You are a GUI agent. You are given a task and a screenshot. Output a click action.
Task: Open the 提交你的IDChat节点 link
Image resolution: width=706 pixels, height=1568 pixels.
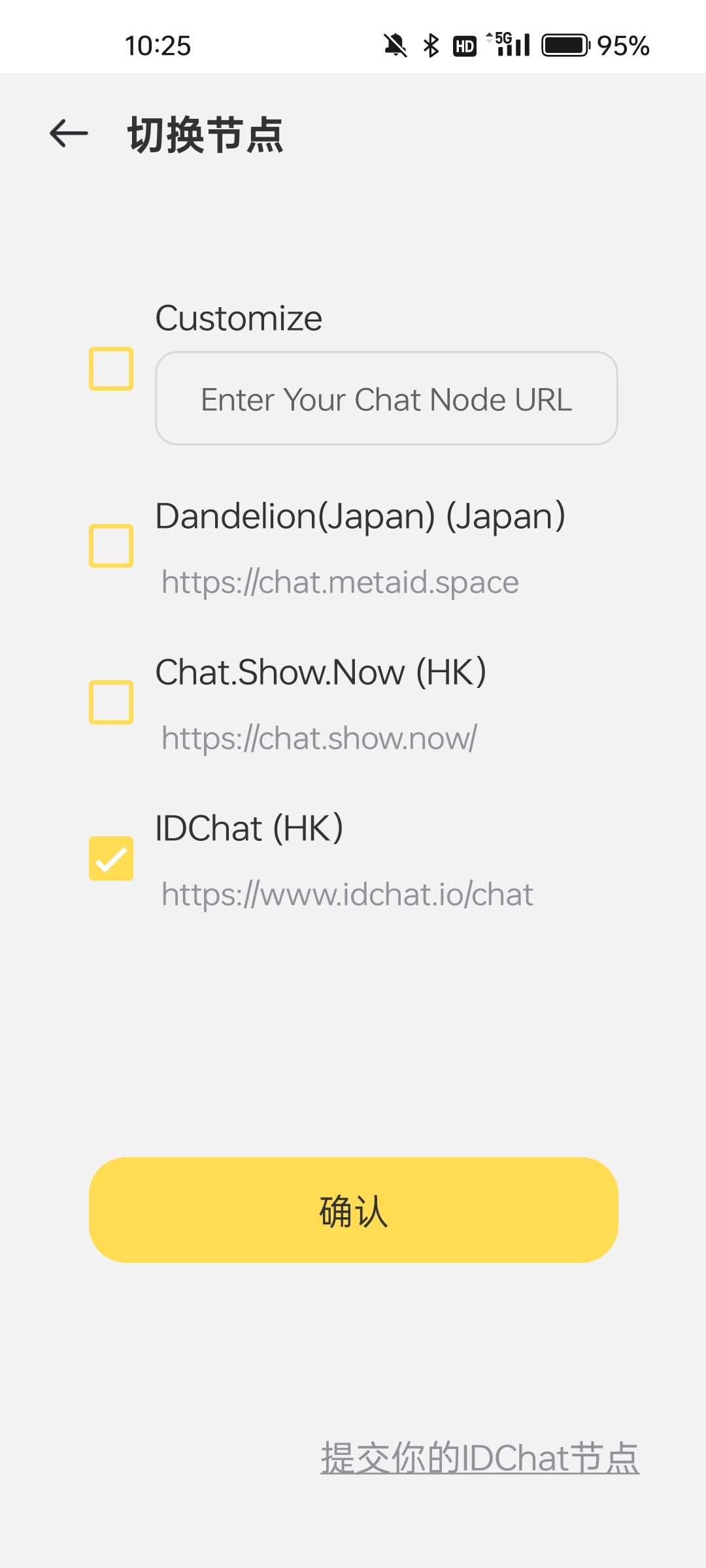pyautogui.click(x=479, y=1458)
